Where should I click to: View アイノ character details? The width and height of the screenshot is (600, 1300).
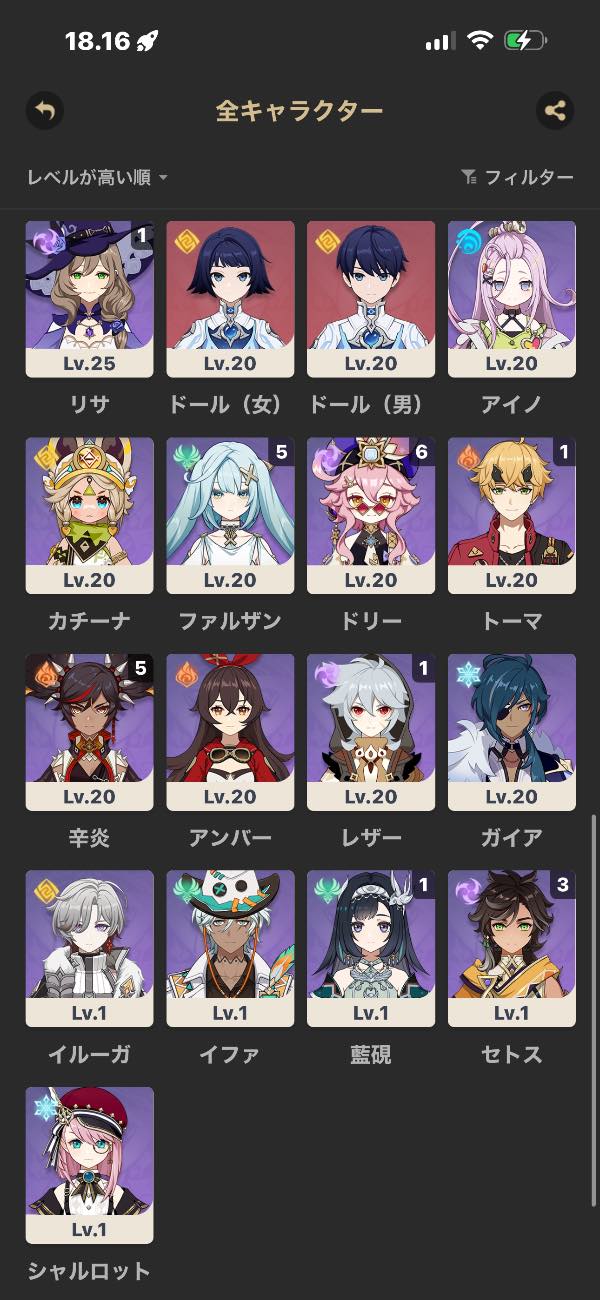coord(512,299)
